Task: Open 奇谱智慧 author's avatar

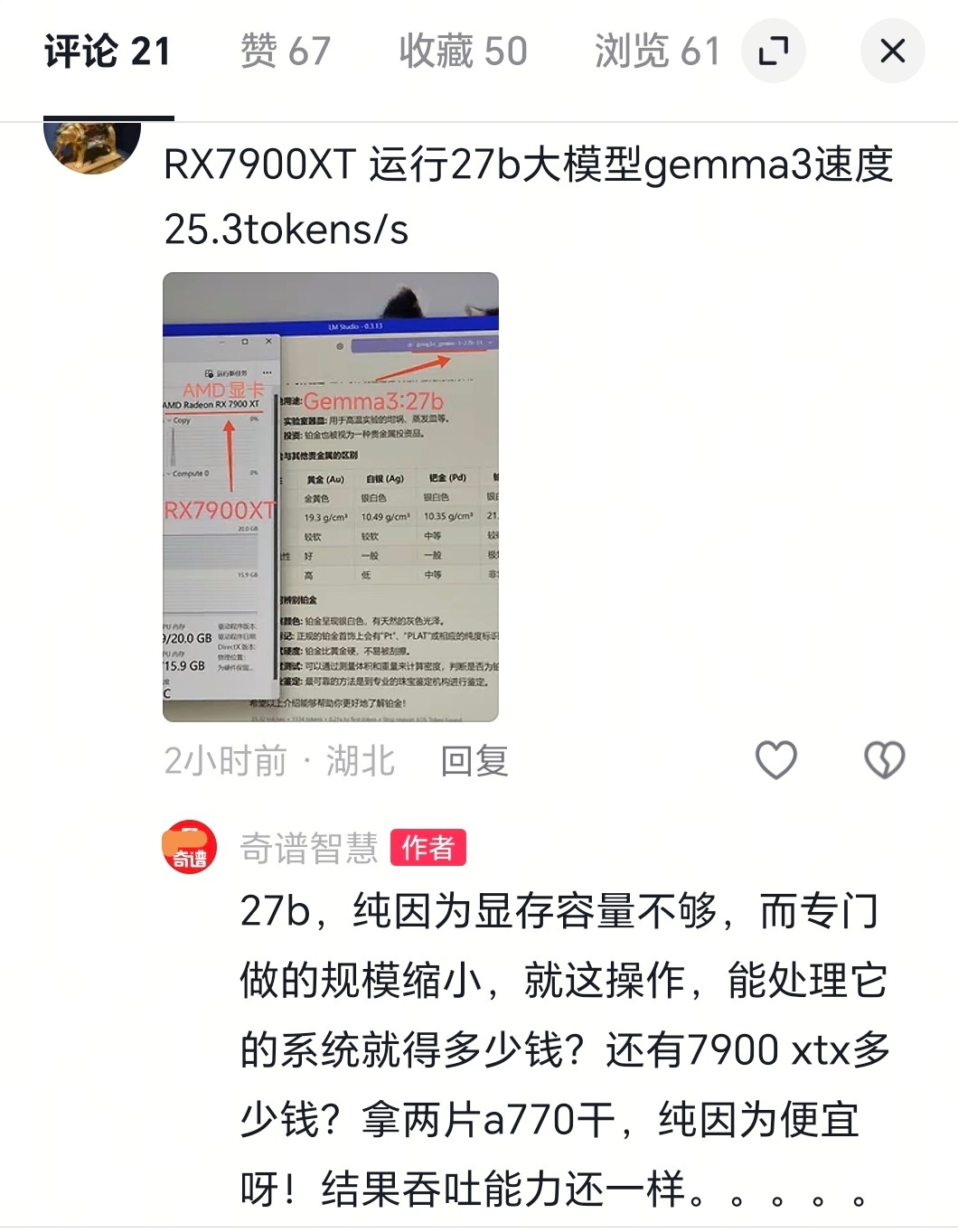Action: (190, 848)
